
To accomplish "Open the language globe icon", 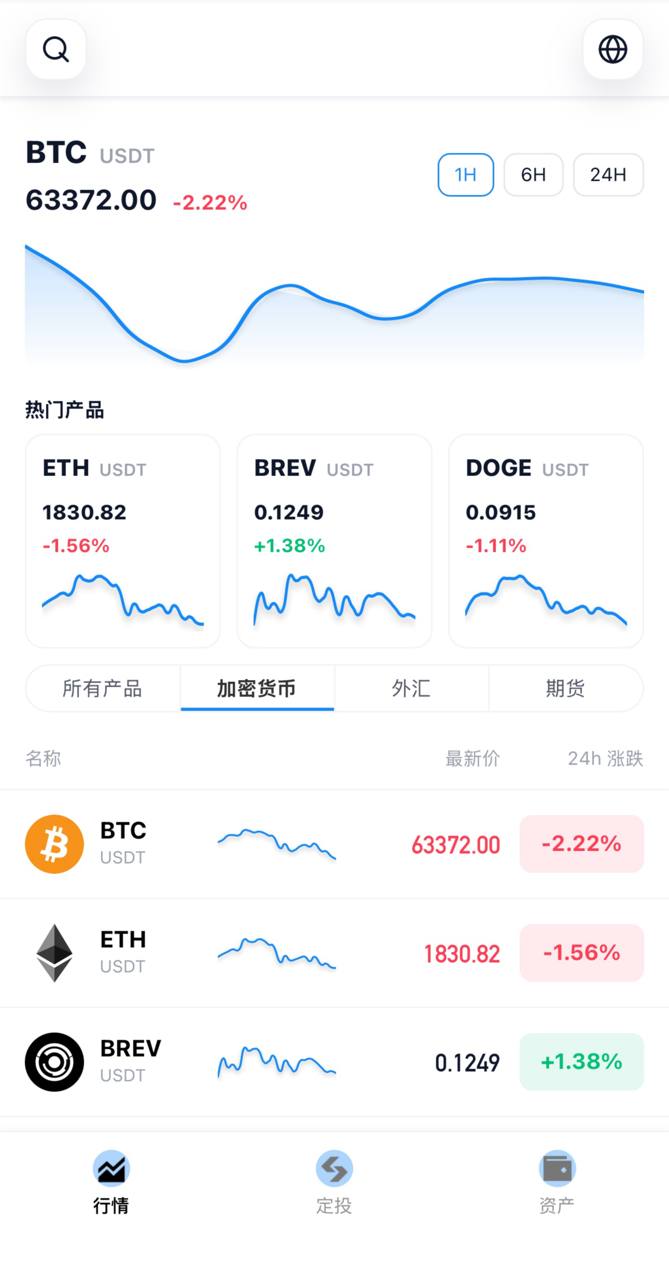I will 612,49.
